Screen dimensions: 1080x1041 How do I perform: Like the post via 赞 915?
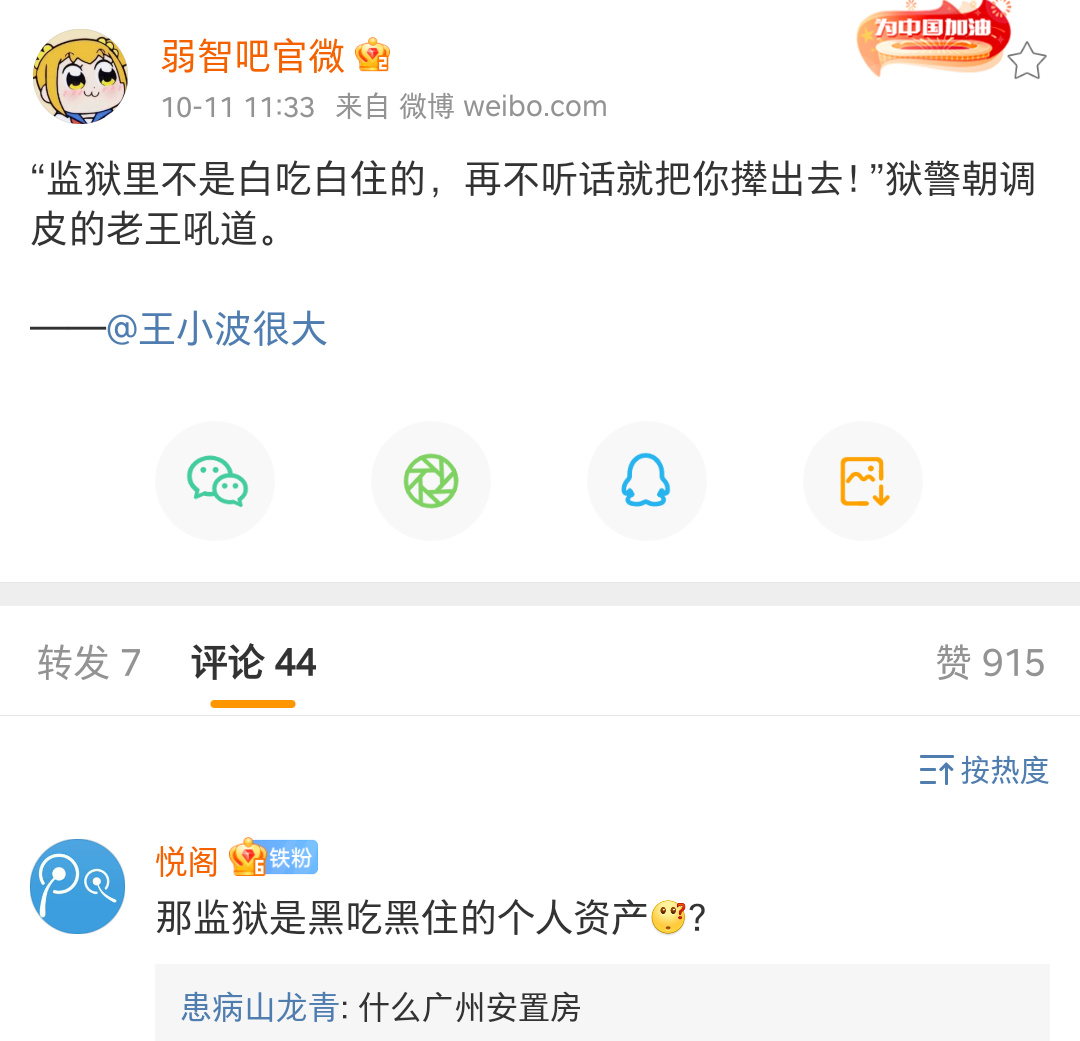click(x=989, y=663)
